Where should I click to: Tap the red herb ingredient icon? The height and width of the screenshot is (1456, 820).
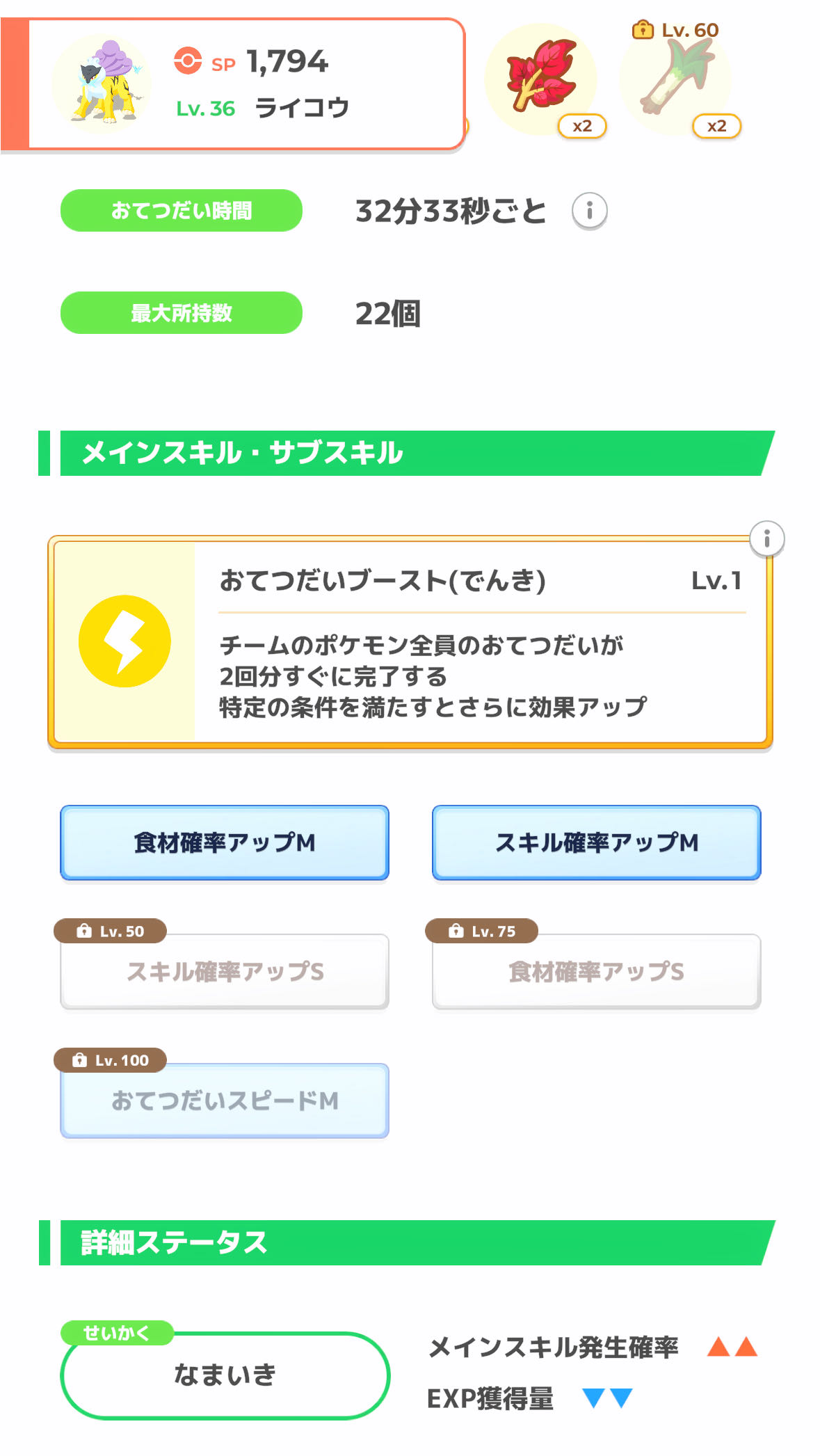(542, 79)
